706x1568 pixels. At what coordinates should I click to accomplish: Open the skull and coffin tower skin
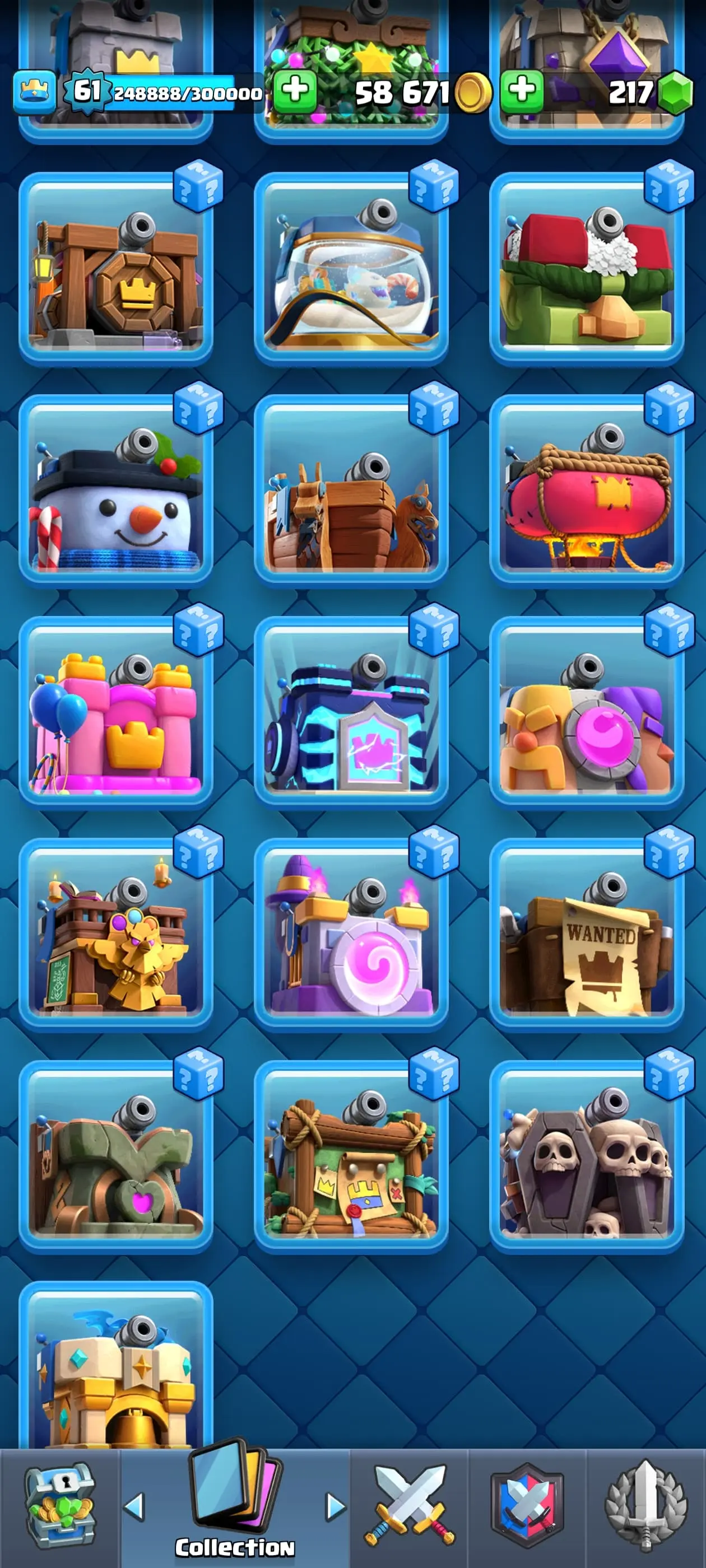pos(586,1155)
